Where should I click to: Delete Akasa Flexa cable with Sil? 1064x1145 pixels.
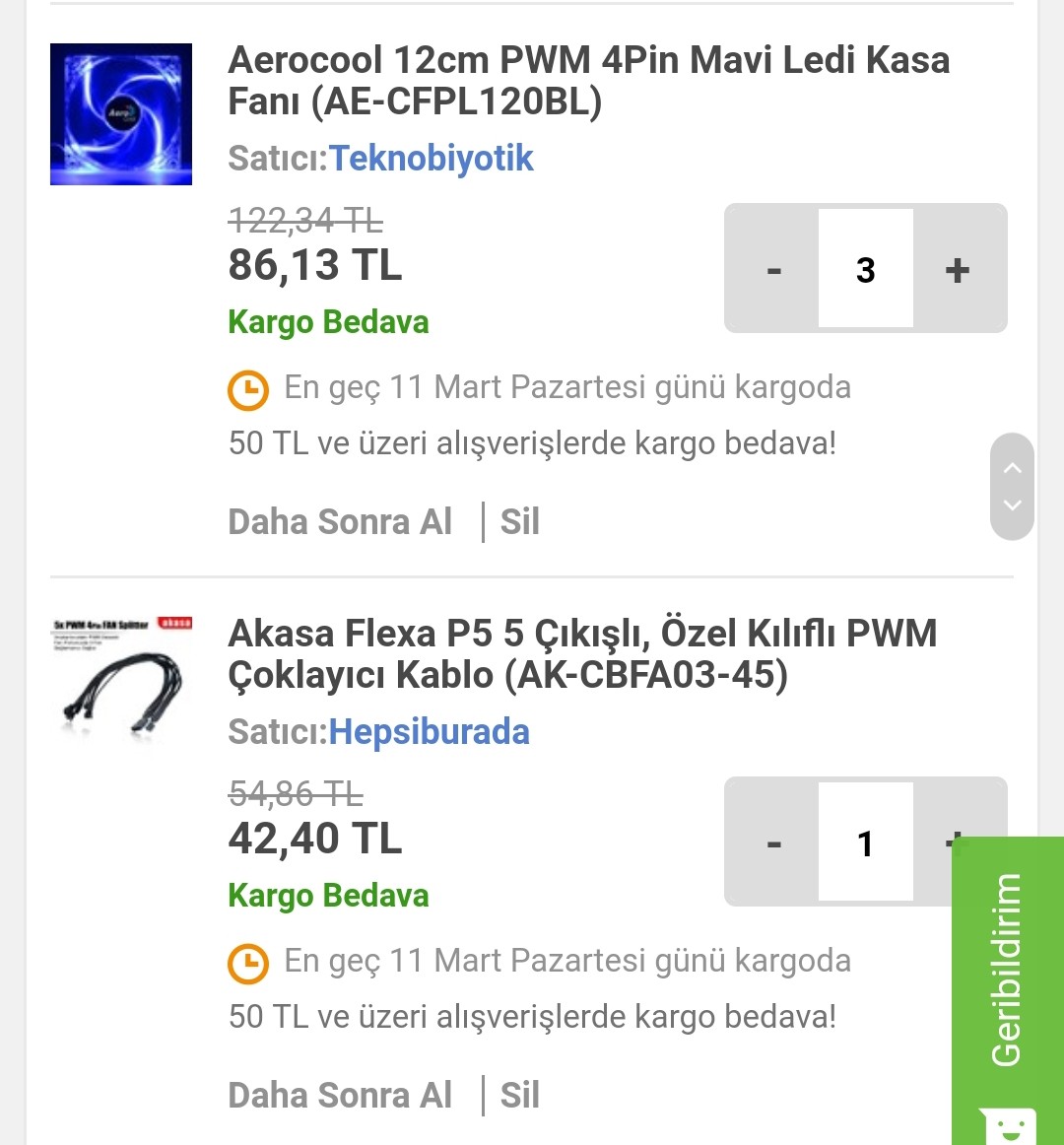(519, 1095)
